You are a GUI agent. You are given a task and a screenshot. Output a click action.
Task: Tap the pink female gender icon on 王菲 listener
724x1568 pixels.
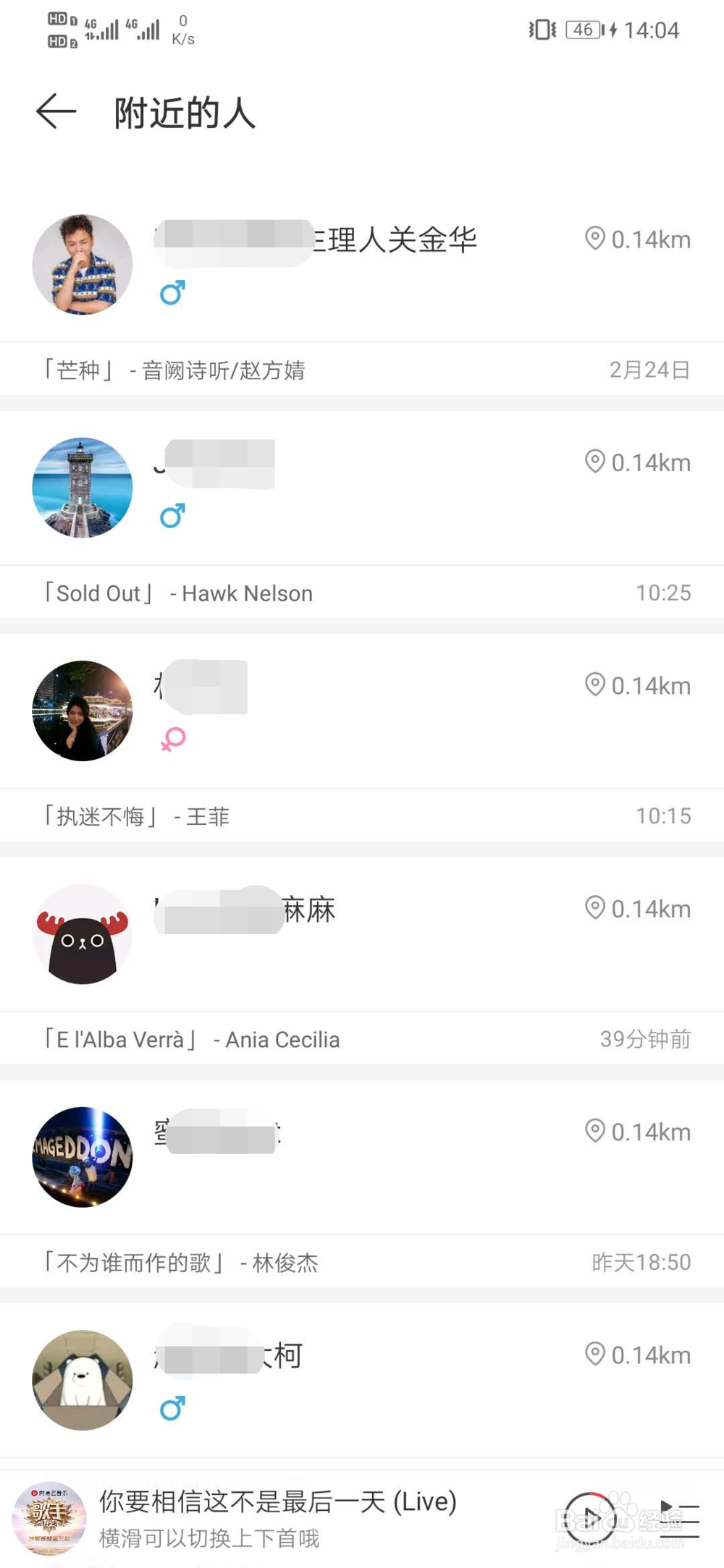point(173,739)
